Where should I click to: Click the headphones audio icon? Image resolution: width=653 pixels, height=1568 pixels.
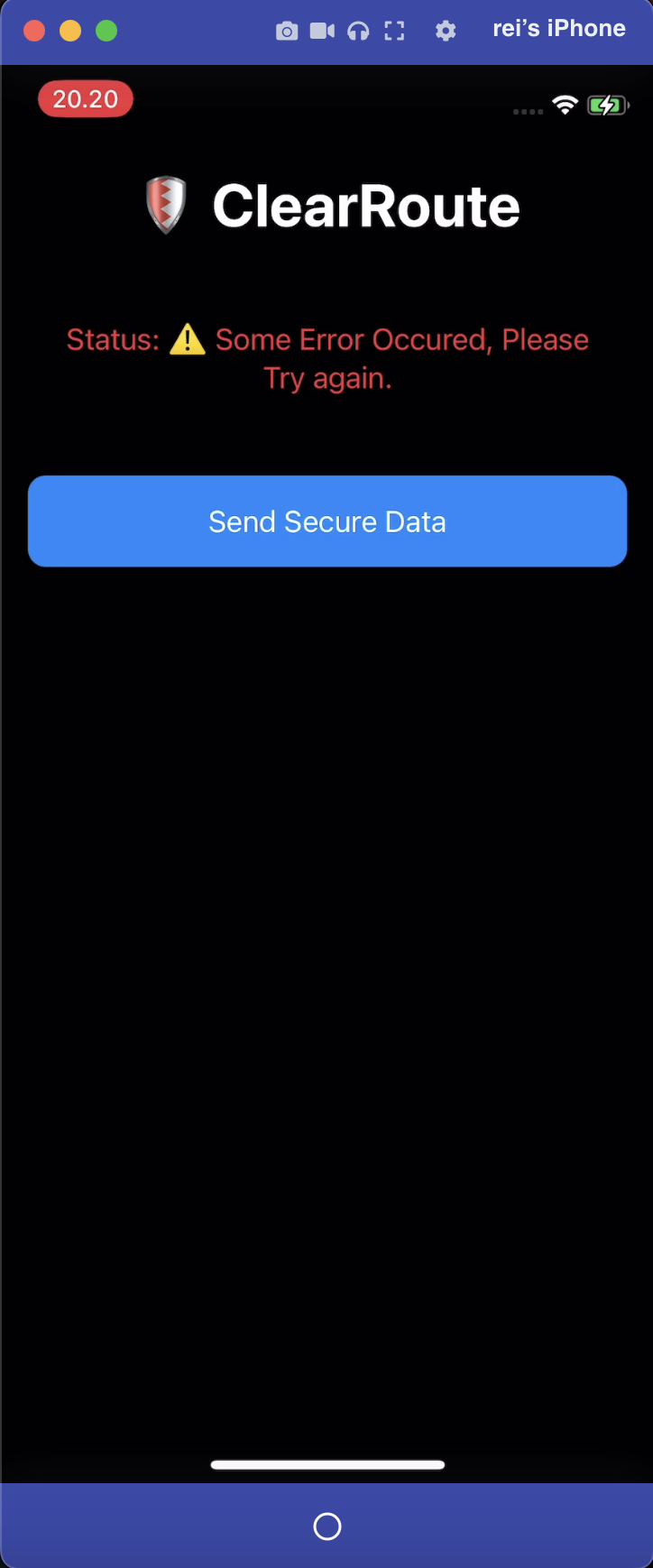click(358, 32)
